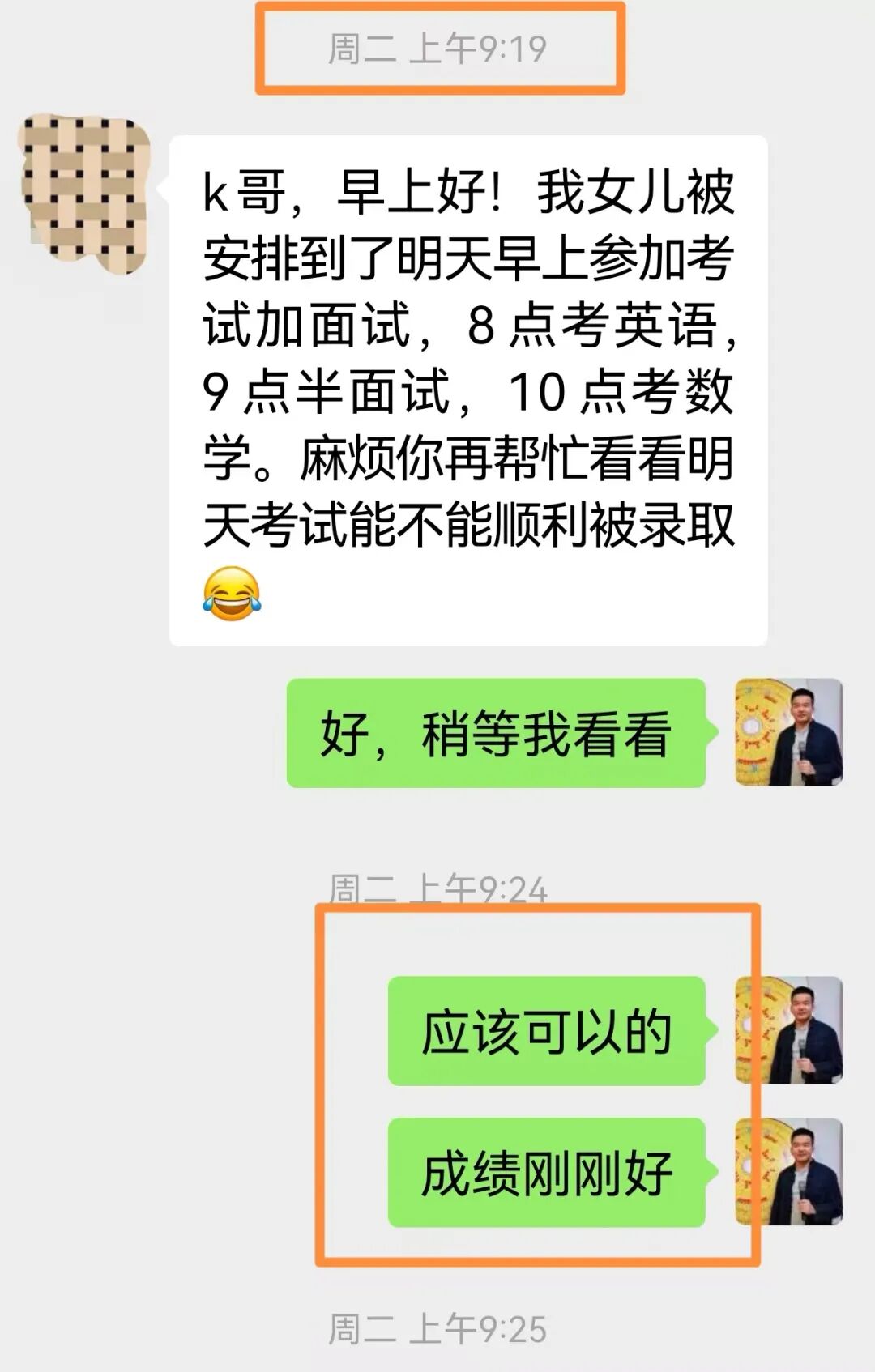This screenshot has height=1372, width=875.
Task: Open profile avatar next to "应该可以的"
Action: tap(788, 1030)
